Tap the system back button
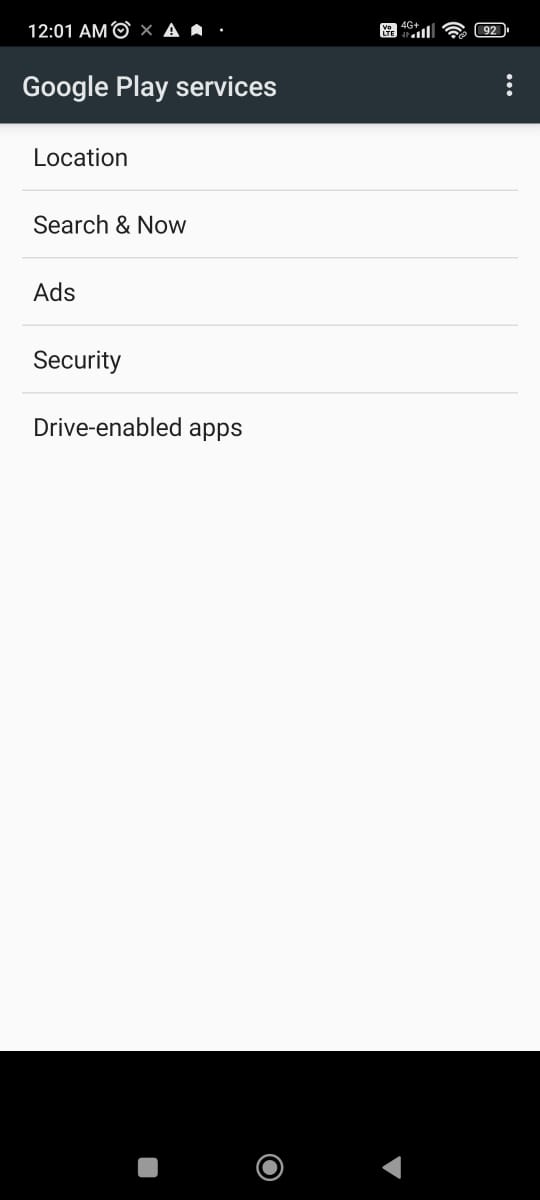Image resolution: width=540 pixels, height=1200 pixels. coord(392,1166)
